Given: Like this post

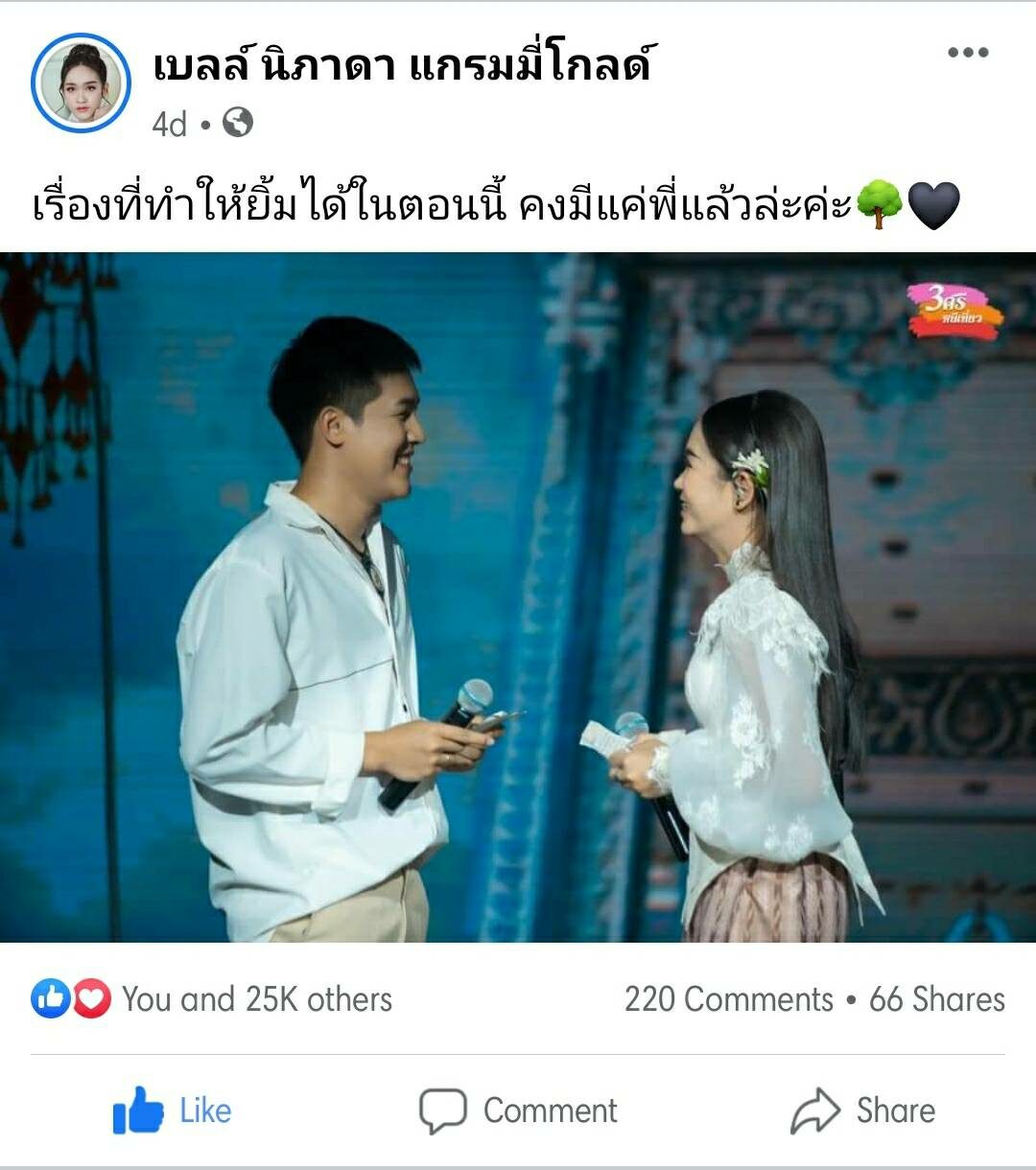Looking at the screenshot, I should coord(173,1111).
